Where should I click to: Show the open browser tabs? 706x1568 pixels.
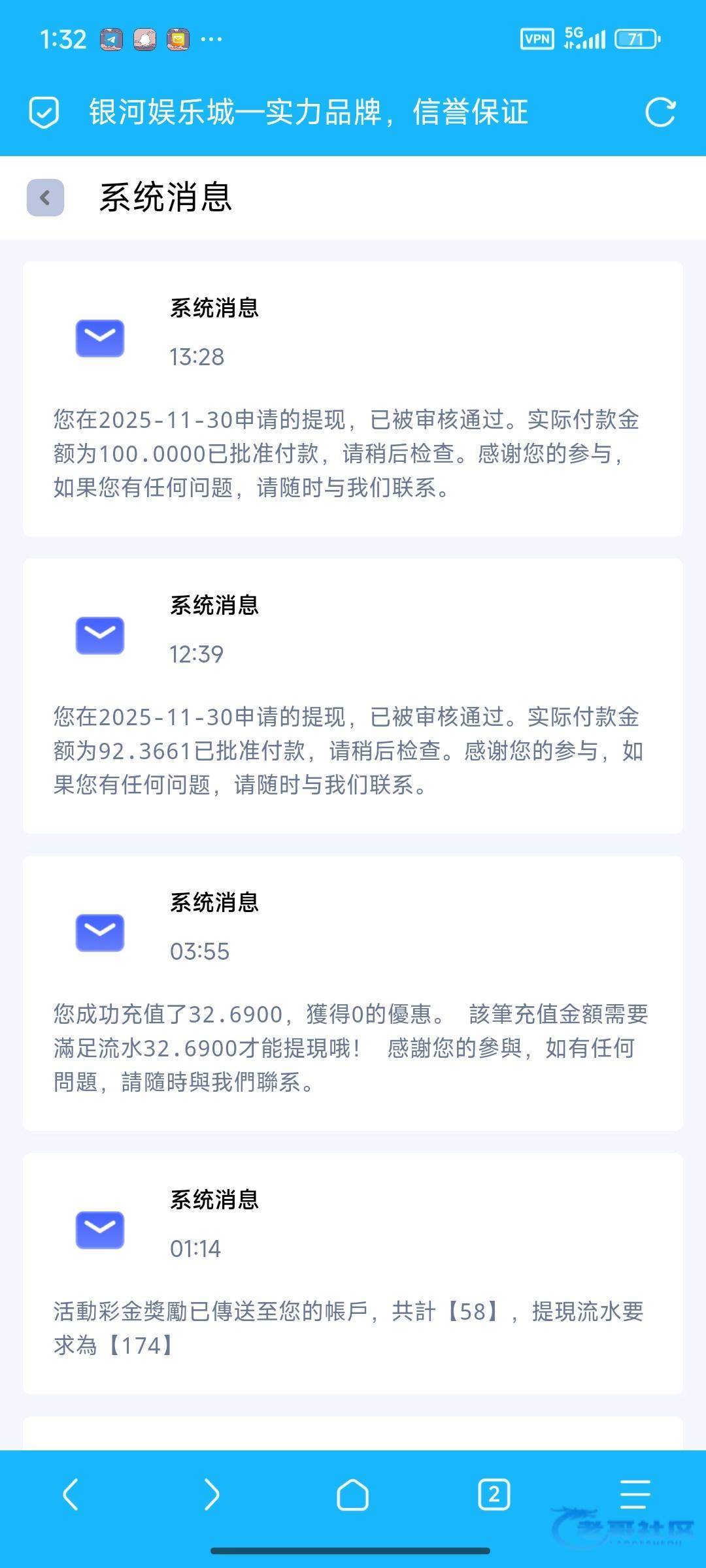[x=494, y=1494]
